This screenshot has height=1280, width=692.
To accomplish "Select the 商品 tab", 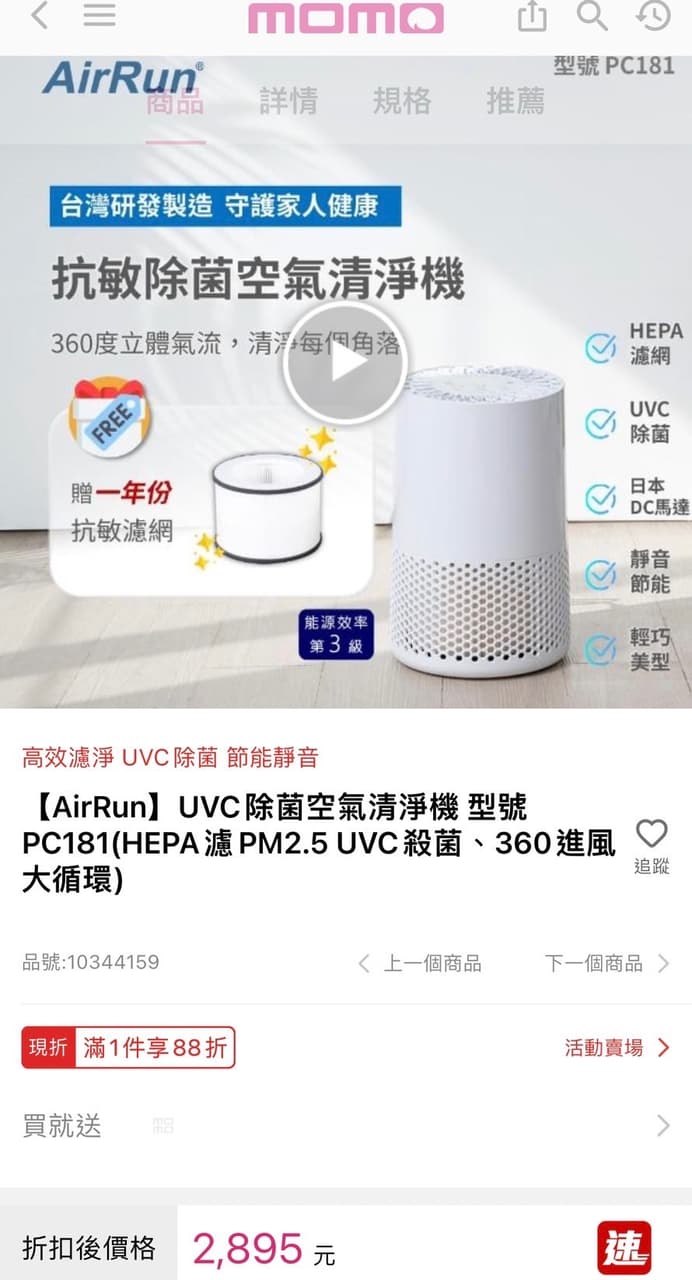I will click(x=175, y=101).
